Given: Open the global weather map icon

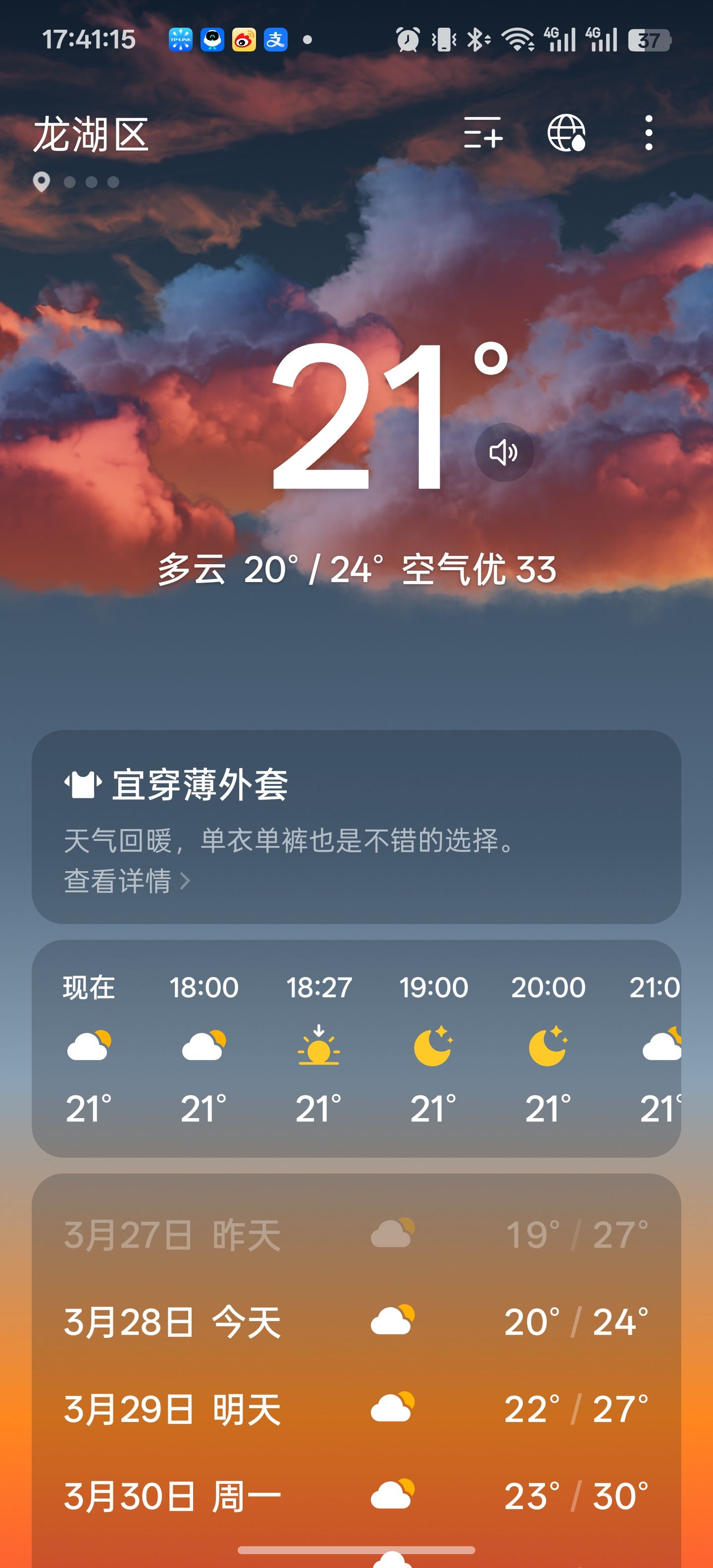Looking at the screenshot, I should 566,133.
